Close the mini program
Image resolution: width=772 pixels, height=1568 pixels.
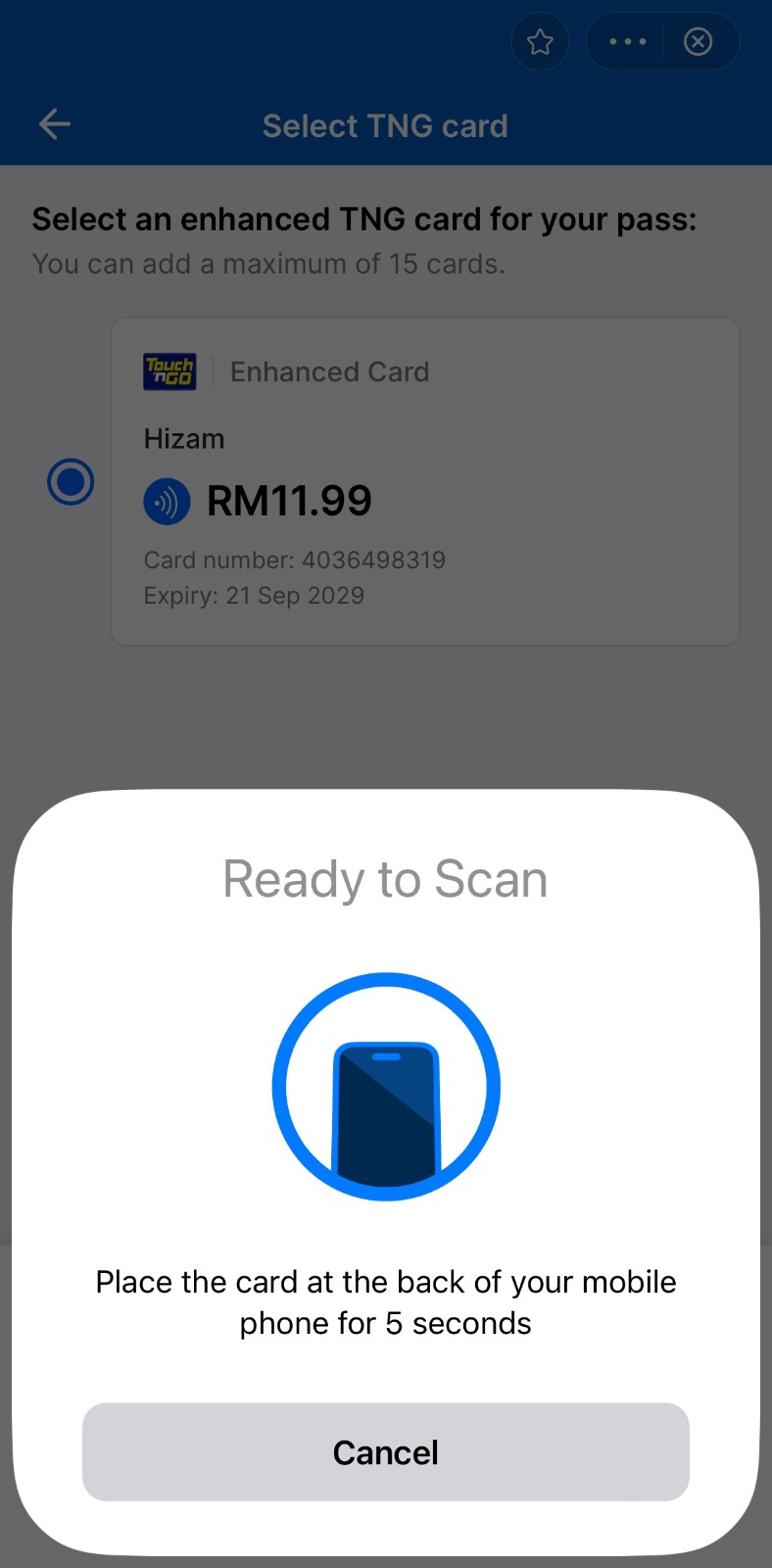point(698,42)
